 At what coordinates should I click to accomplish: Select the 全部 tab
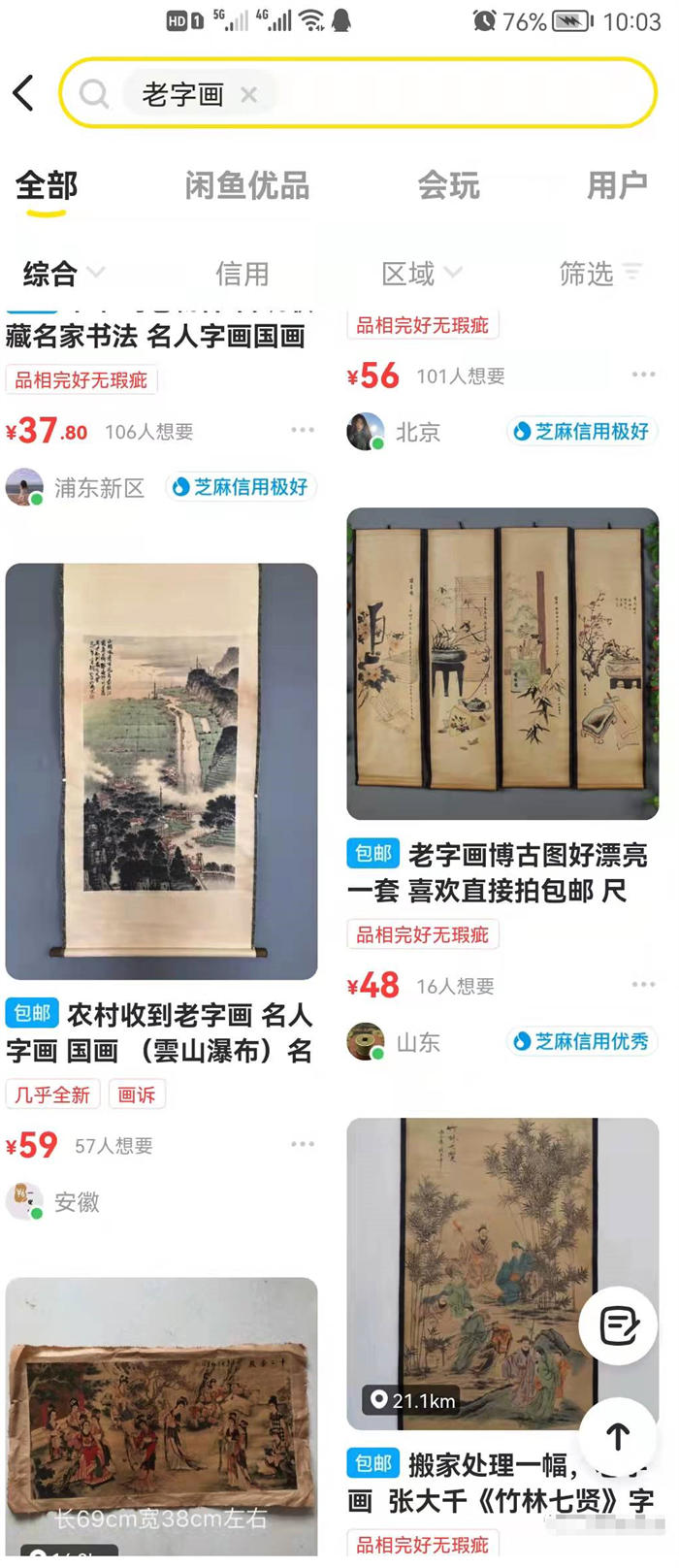[47, 185]
